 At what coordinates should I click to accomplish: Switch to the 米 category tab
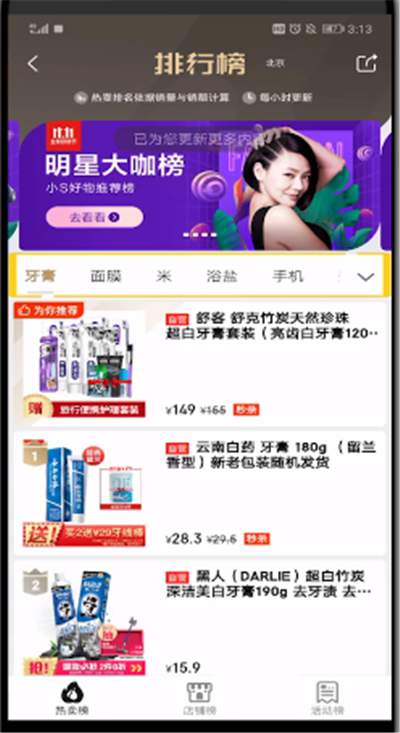(x=164, y=276)
